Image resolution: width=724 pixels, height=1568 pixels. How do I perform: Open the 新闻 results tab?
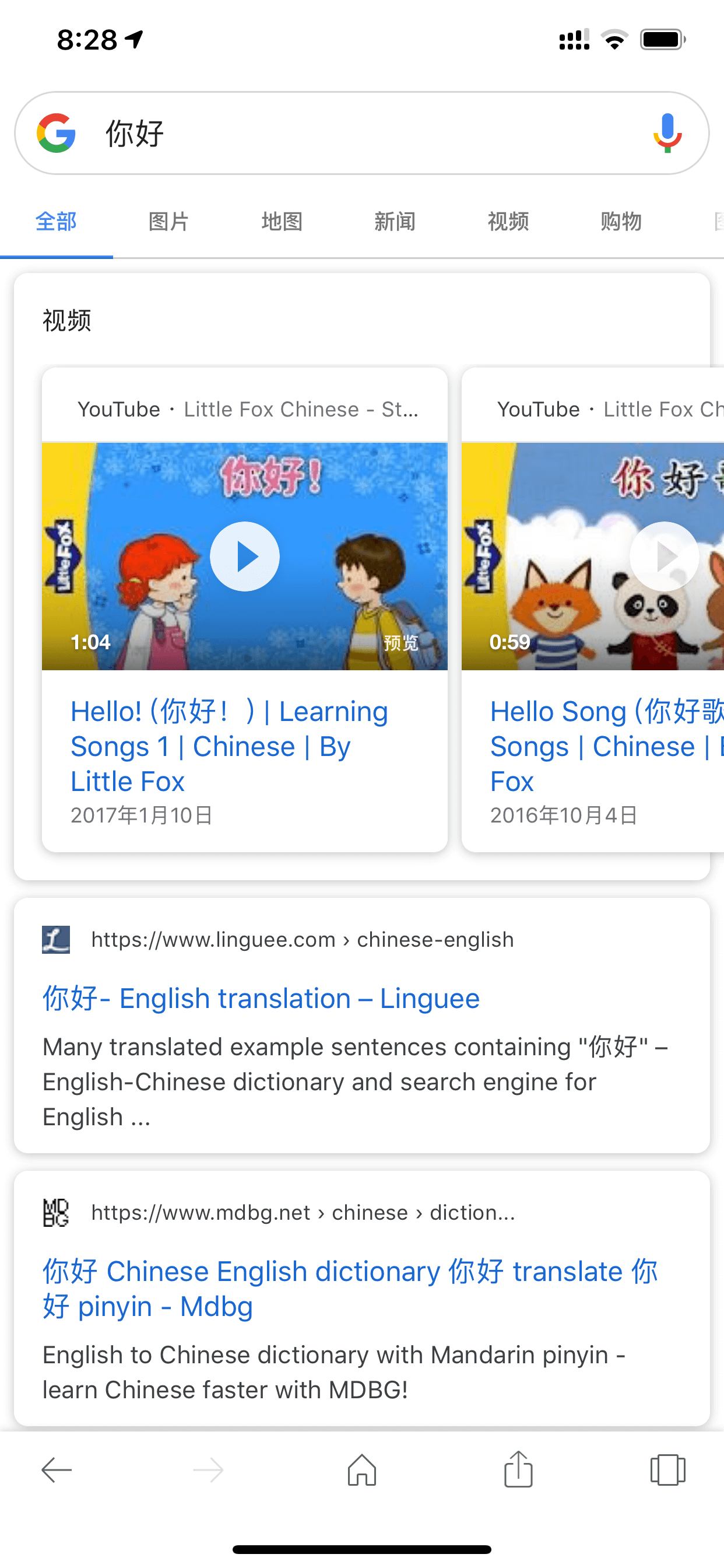395,222
